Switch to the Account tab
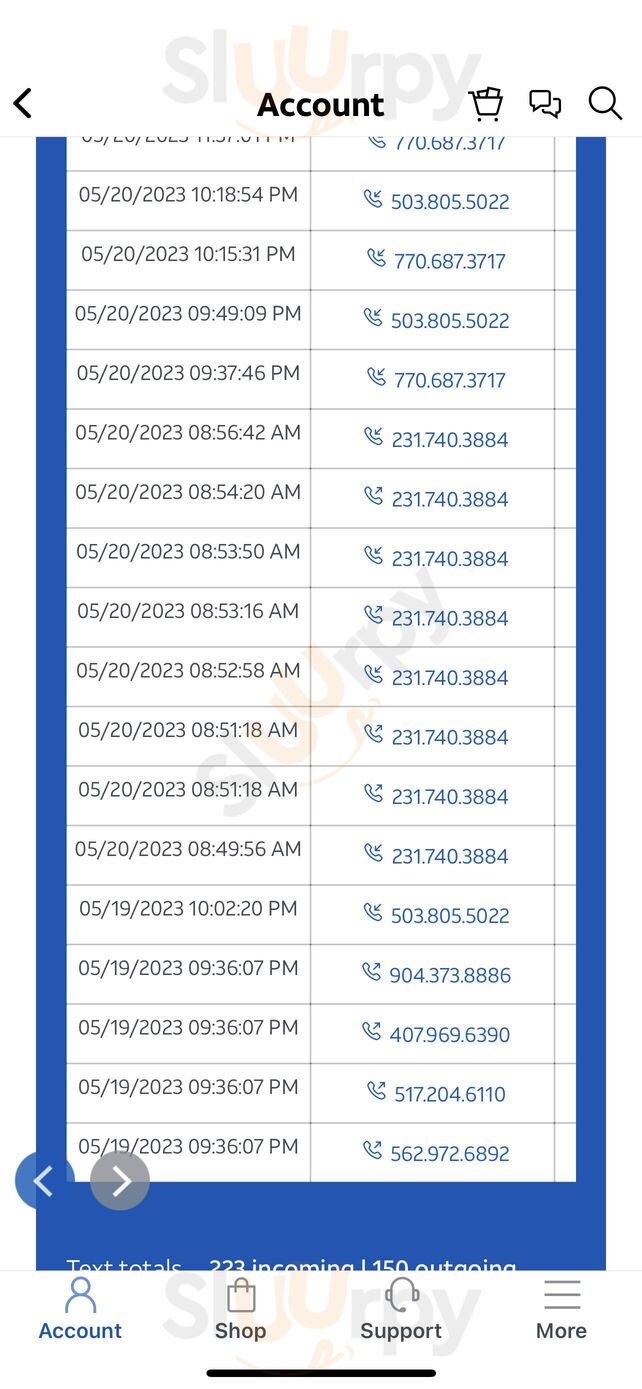Screen dimensions: 642x1389 tap(80, 1308)
